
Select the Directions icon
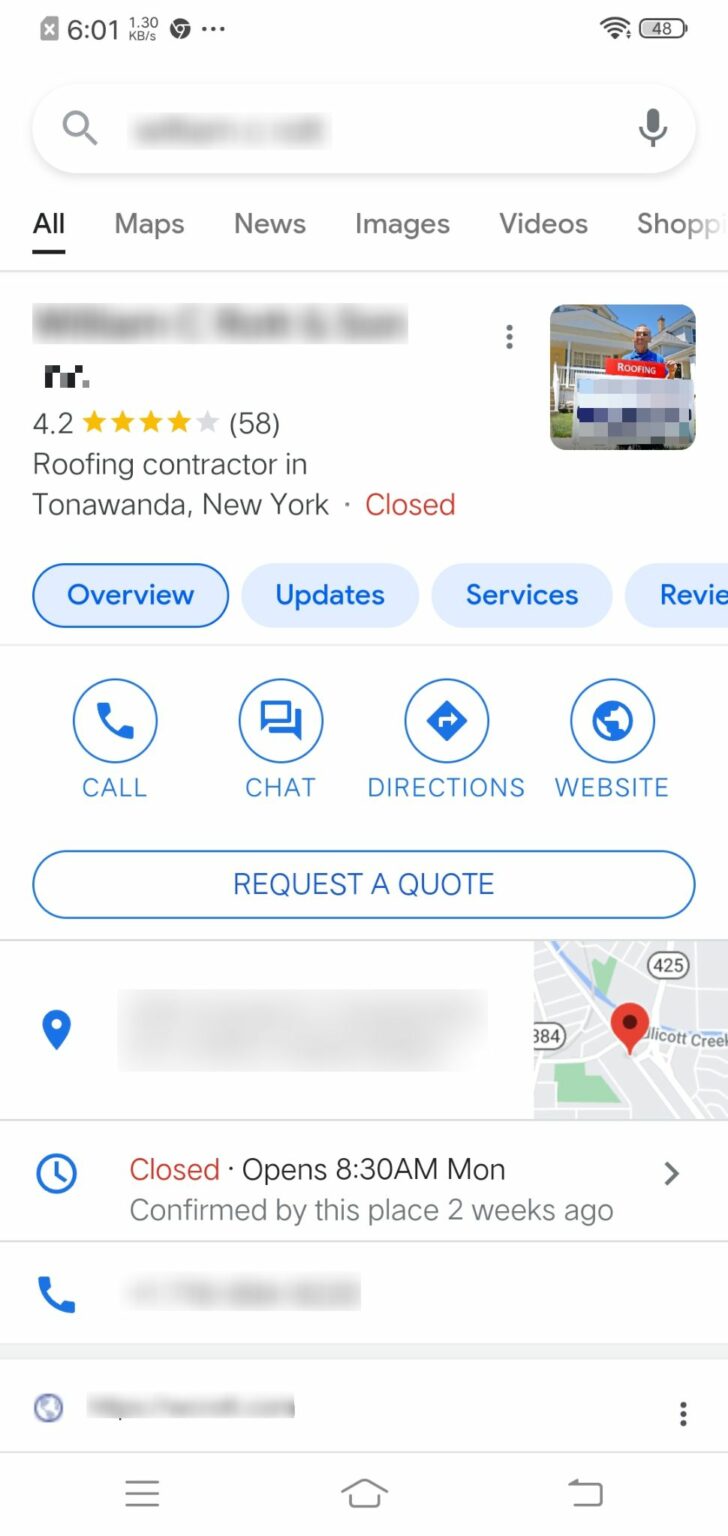(446, 720)
